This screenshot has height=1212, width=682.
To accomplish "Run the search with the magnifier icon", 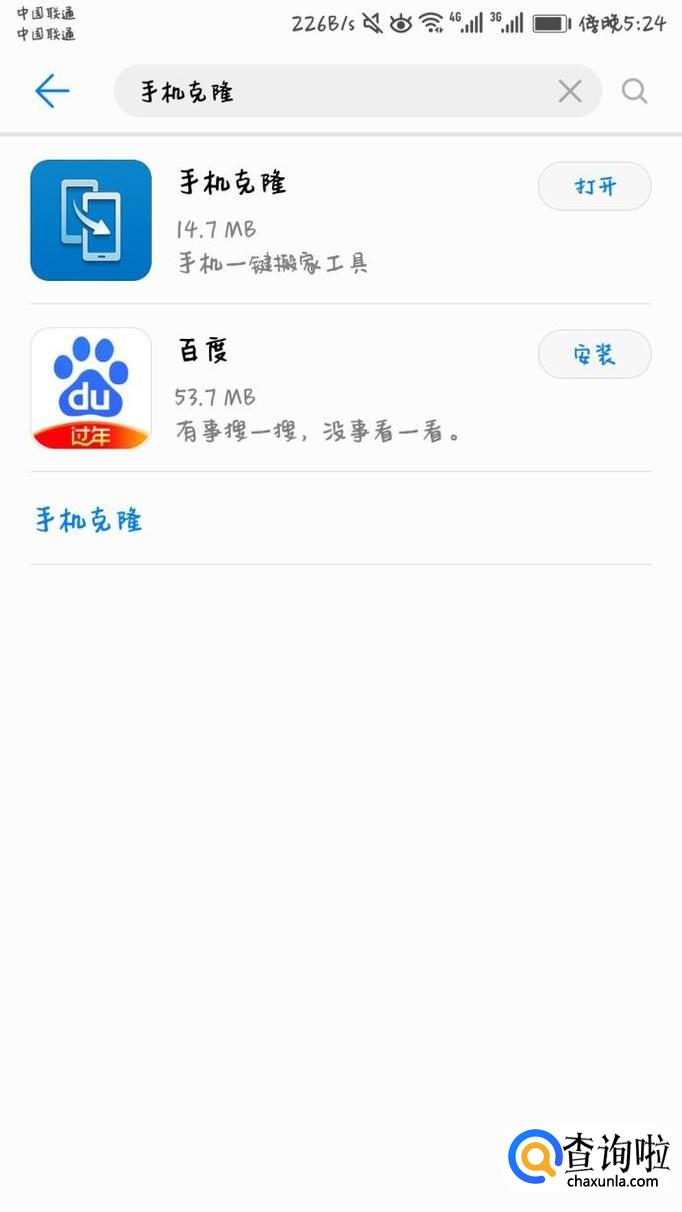I will 635,92.
